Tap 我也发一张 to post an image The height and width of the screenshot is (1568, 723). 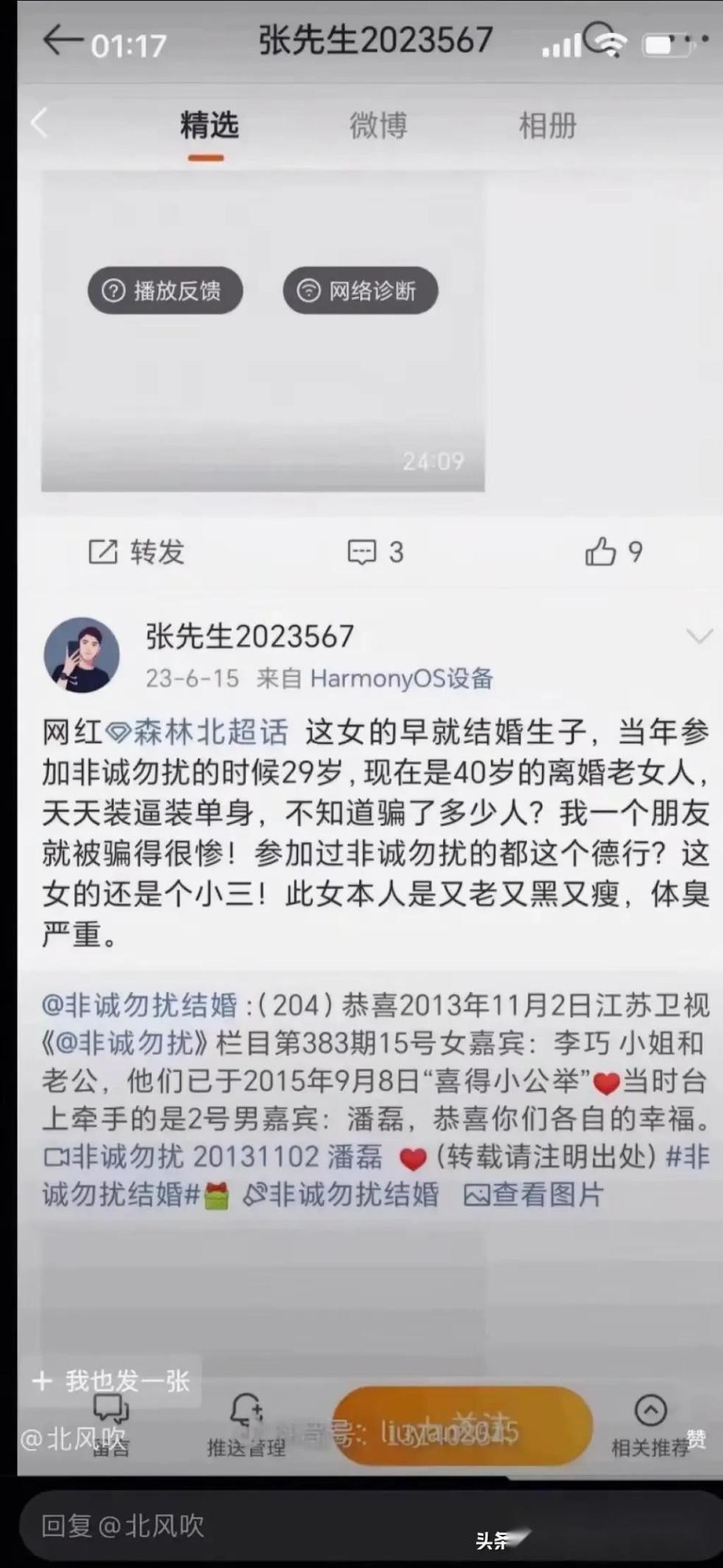[x=112, y=1381]
